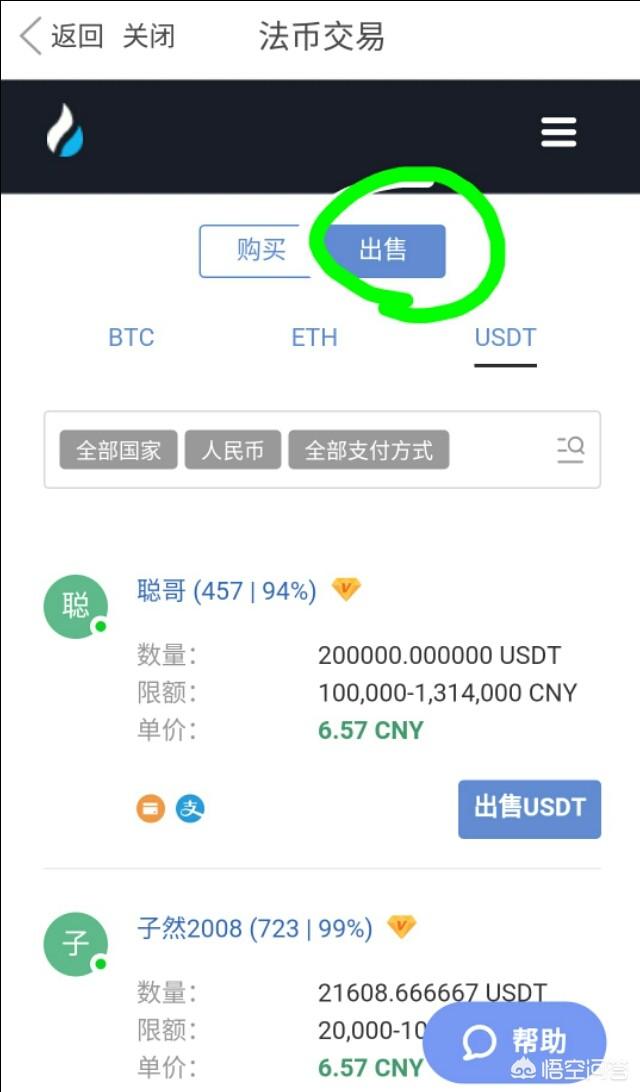Switch to the 购买 tab
Image resolution: width=640 pixels, height=1092 pixels.
tap(262, 250)
